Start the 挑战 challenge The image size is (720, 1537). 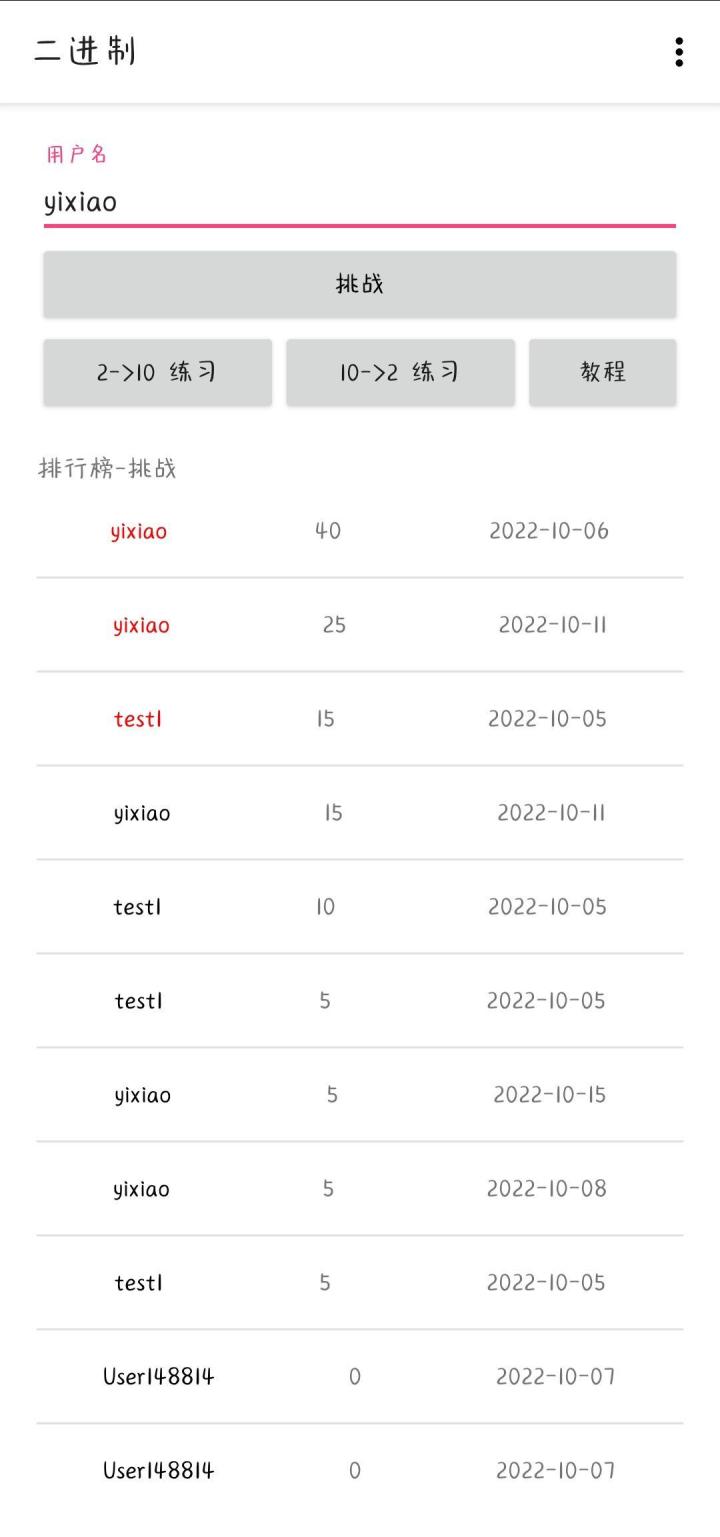360,284
